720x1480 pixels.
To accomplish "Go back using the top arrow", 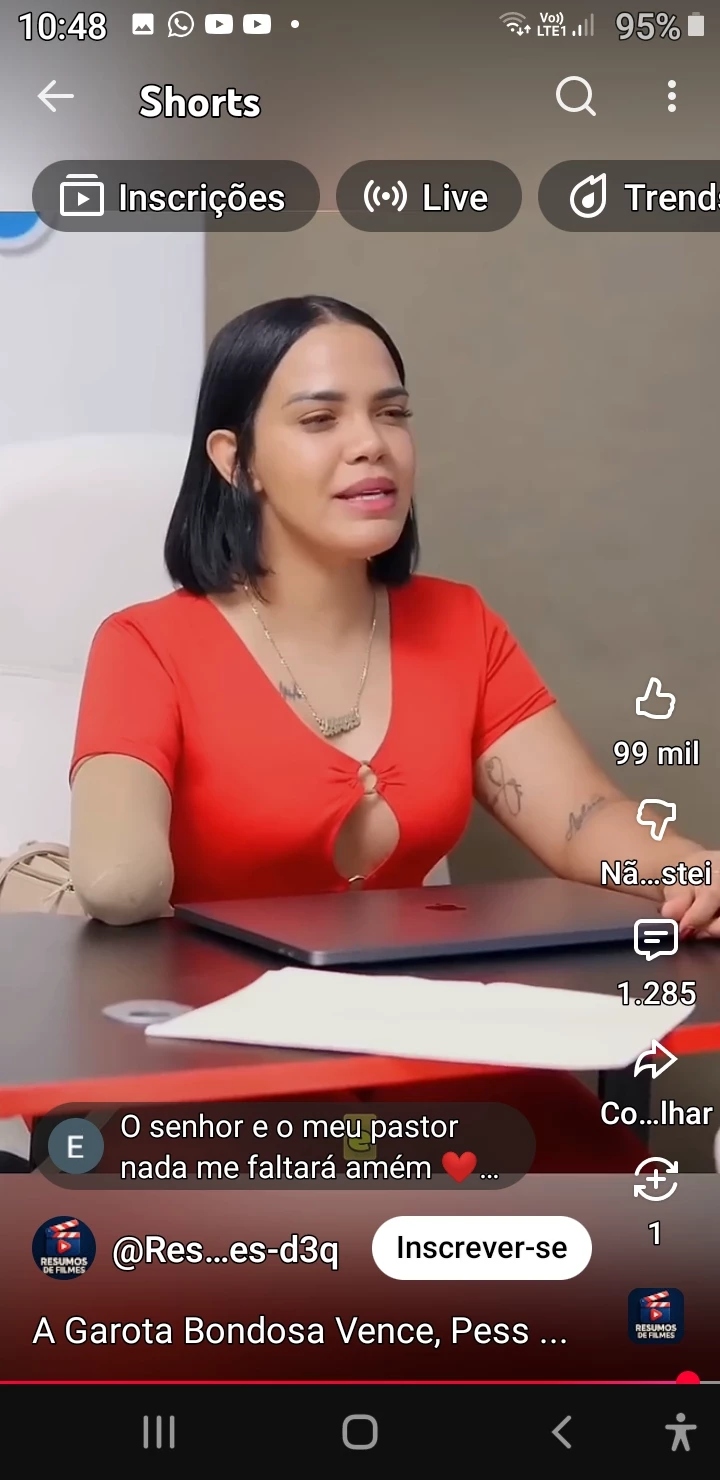I will (56, 97).
